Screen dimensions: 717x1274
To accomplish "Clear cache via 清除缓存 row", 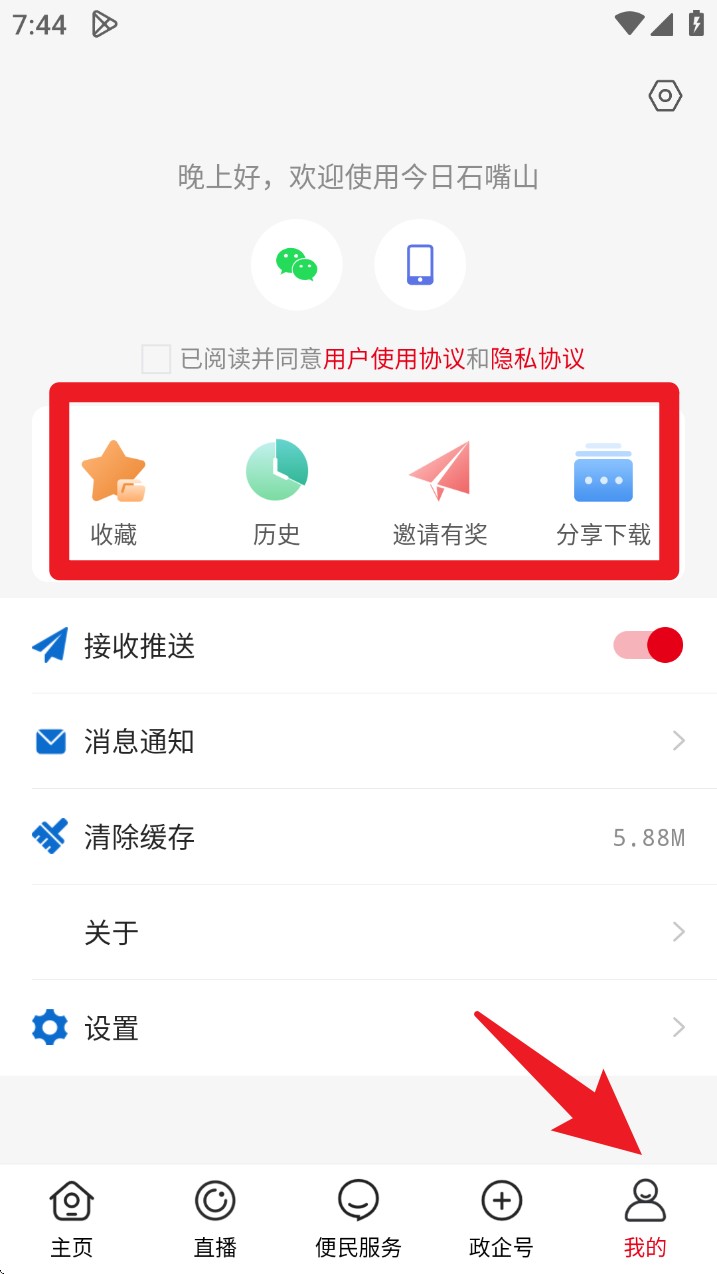I will (358, 837).
